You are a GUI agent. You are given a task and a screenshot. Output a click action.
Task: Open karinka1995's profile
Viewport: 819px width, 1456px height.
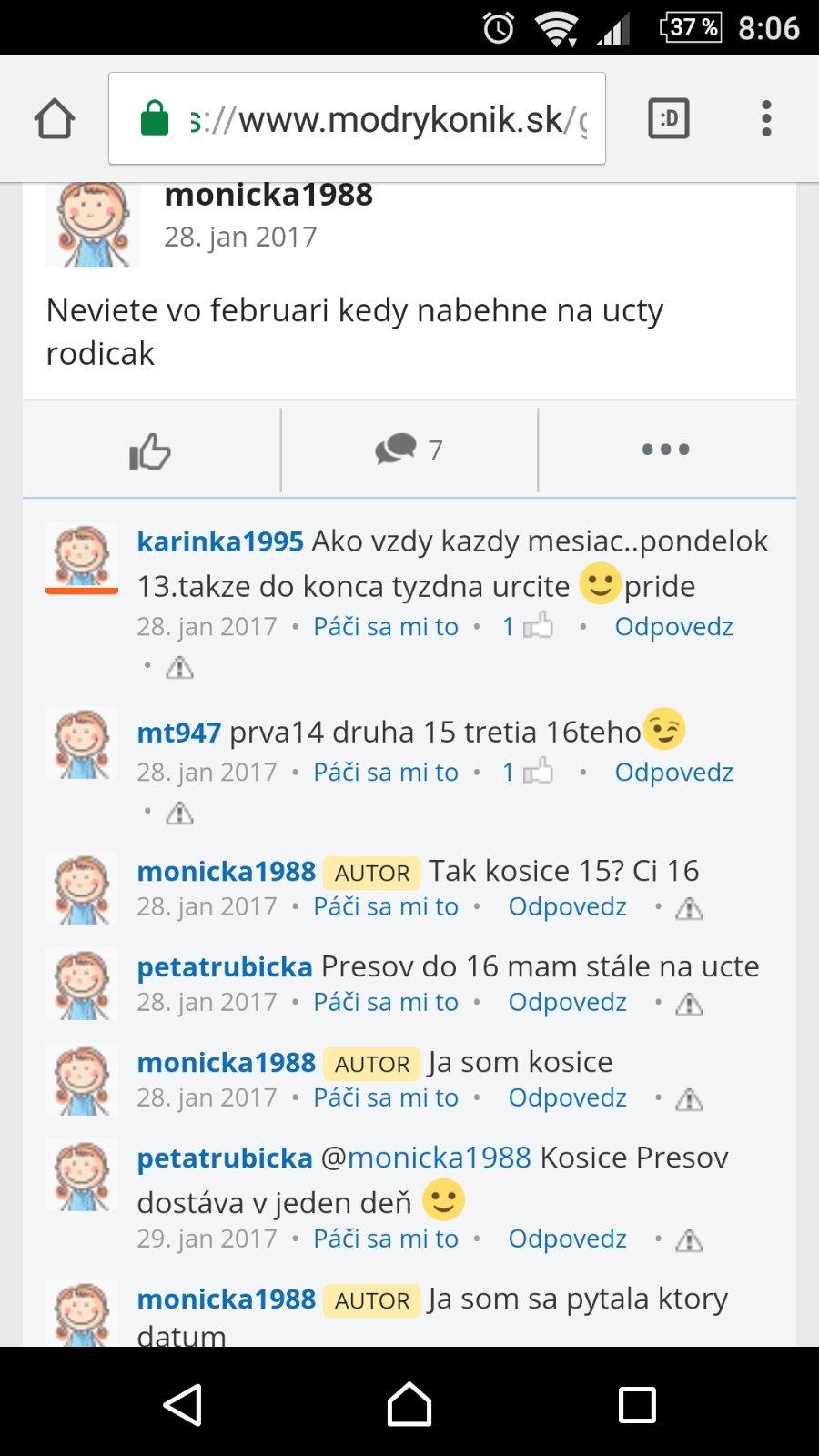tap(219, 541)
